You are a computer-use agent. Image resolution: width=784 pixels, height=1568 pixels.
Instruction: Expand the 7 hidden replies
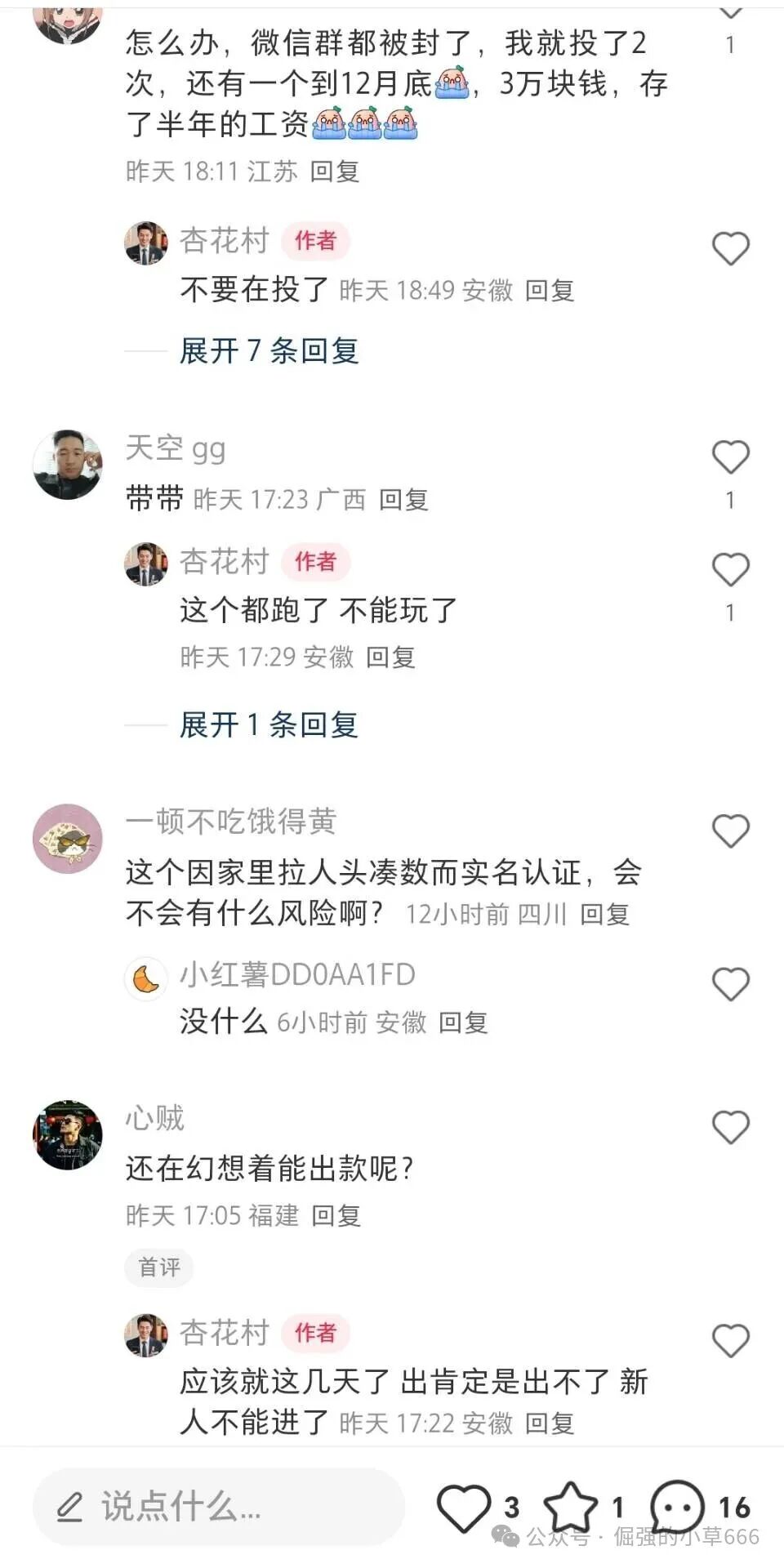(269, 351)
